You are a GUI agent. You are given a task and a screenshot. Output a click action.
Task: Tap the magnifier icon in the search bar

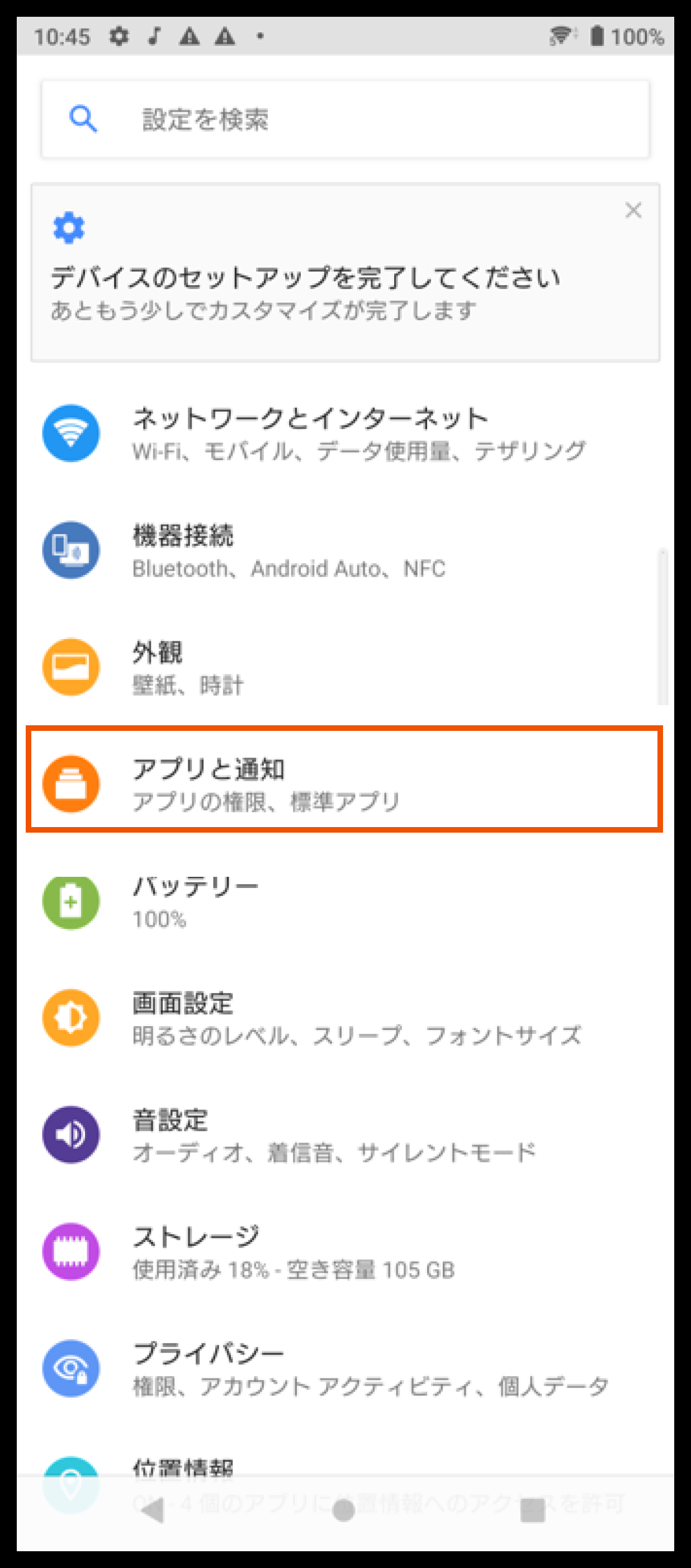pos(83,119)
